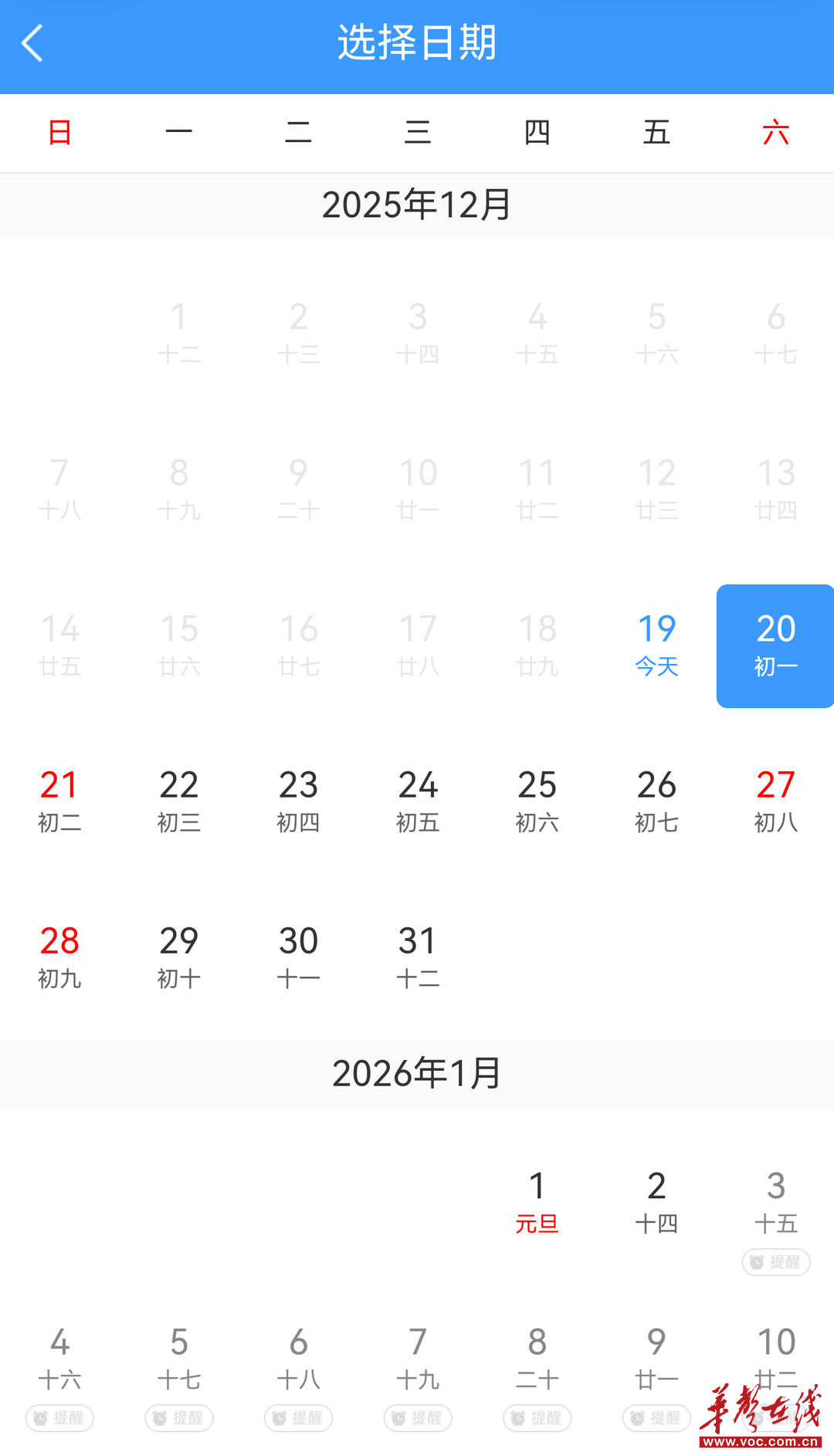This screenshot has height=1456, width=834.
Task: Choose December 31
Action: [x=418, y=957]
